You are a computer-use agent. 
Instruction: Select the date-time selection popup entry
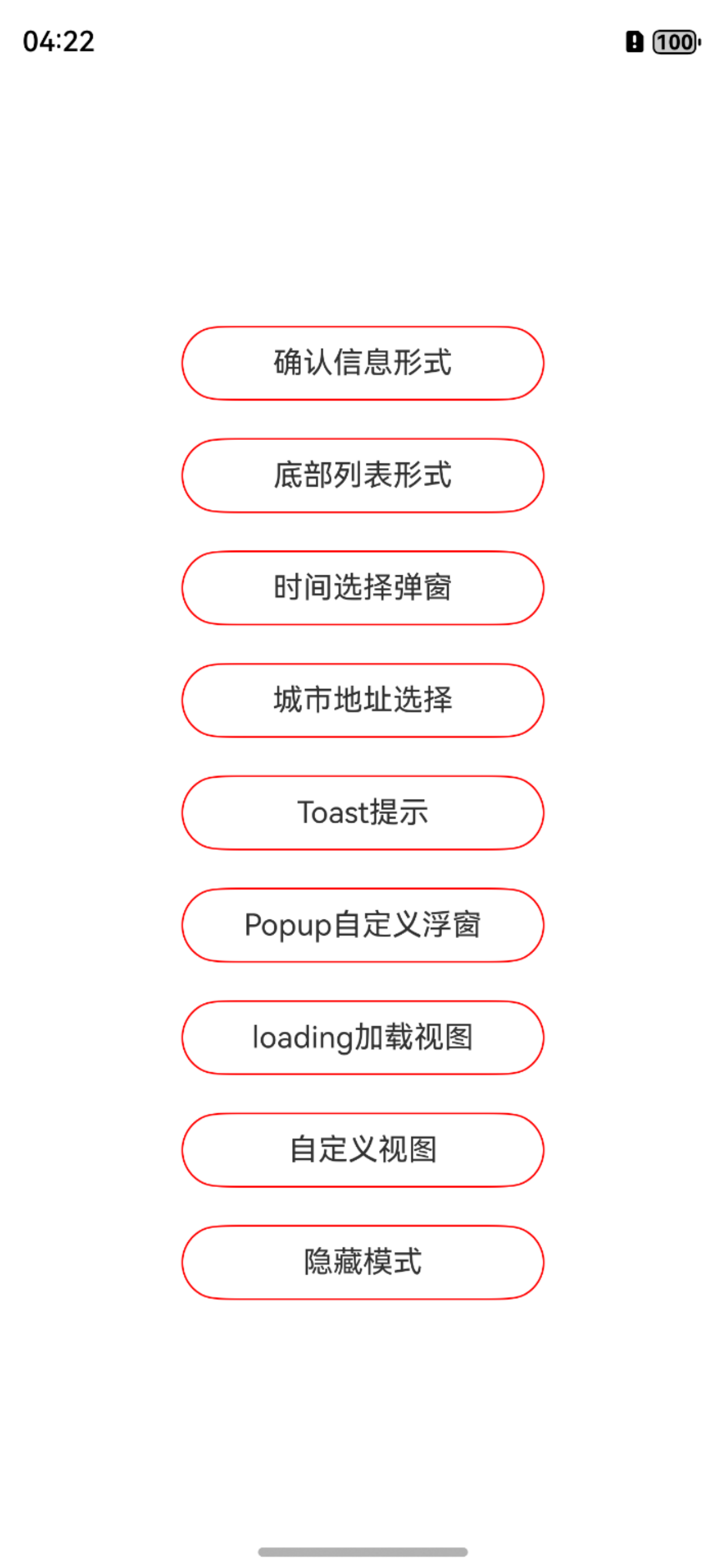point(362,586)
